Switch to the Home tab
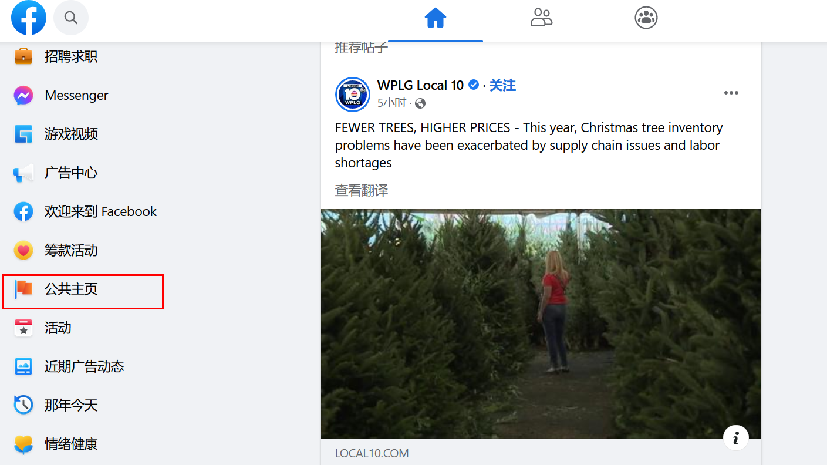Viewport: 828px width, 466px height. 434,18
